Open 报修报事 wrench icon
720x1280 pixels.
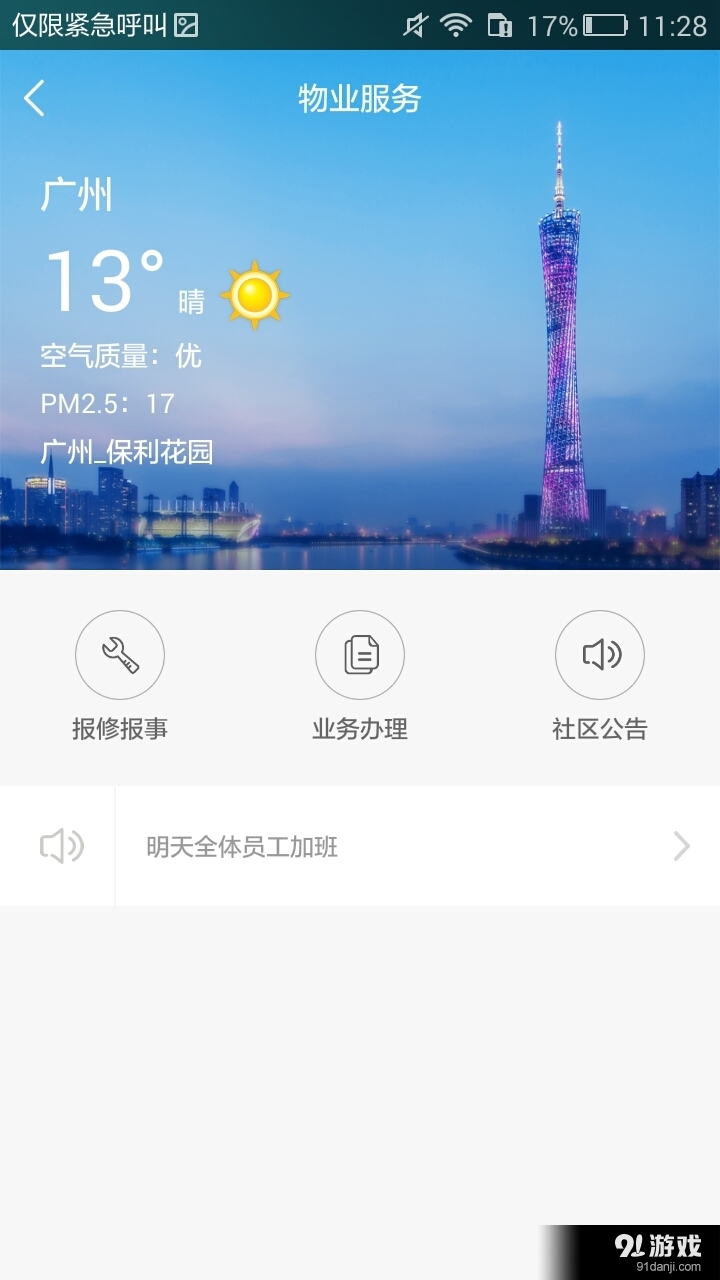point(120,654)
